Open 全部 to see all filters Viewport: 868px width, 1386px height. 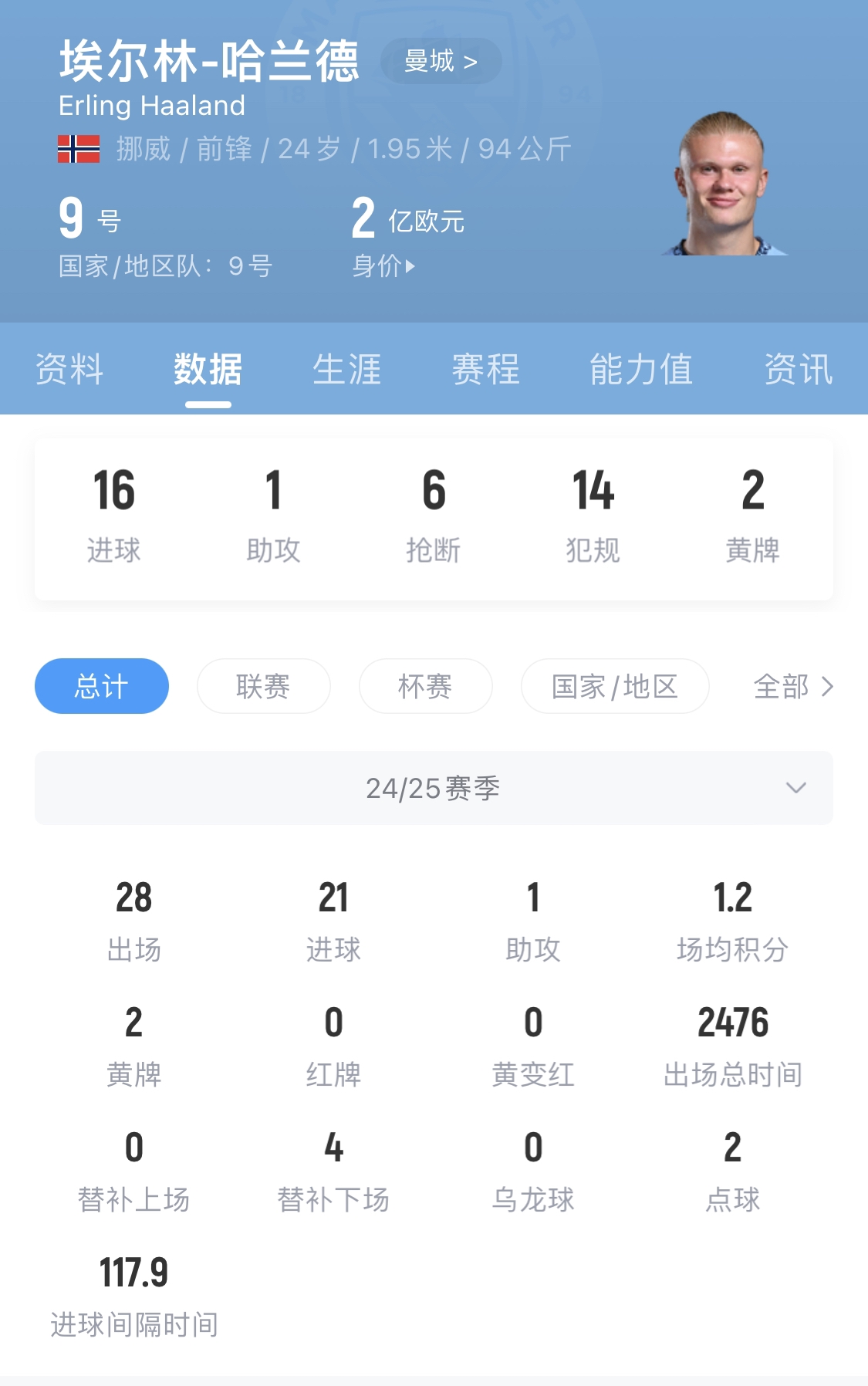(793, 686)
